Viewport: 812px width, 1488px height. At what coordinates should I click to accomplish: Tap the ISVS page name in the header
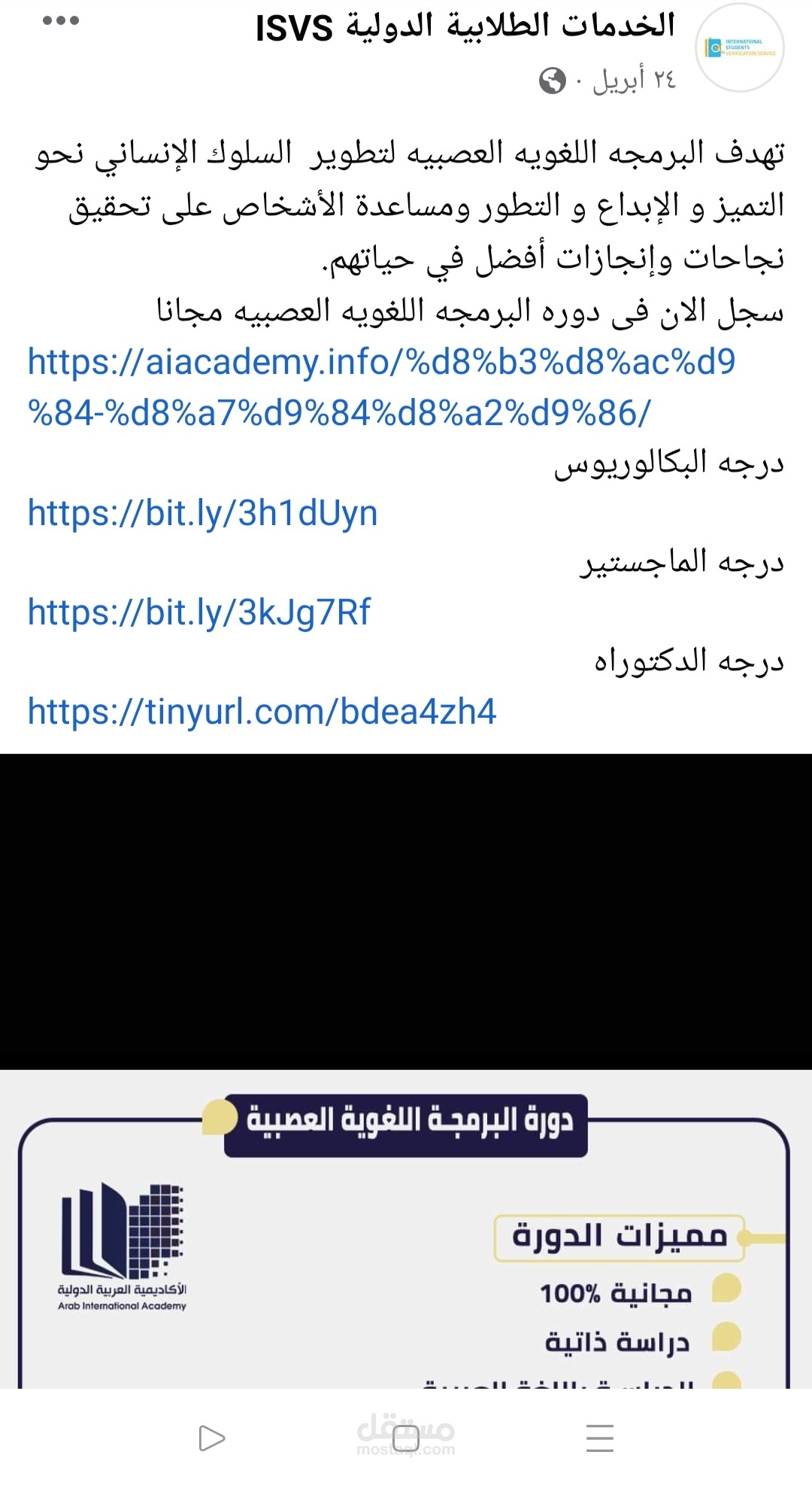click(x=465, y=27)
